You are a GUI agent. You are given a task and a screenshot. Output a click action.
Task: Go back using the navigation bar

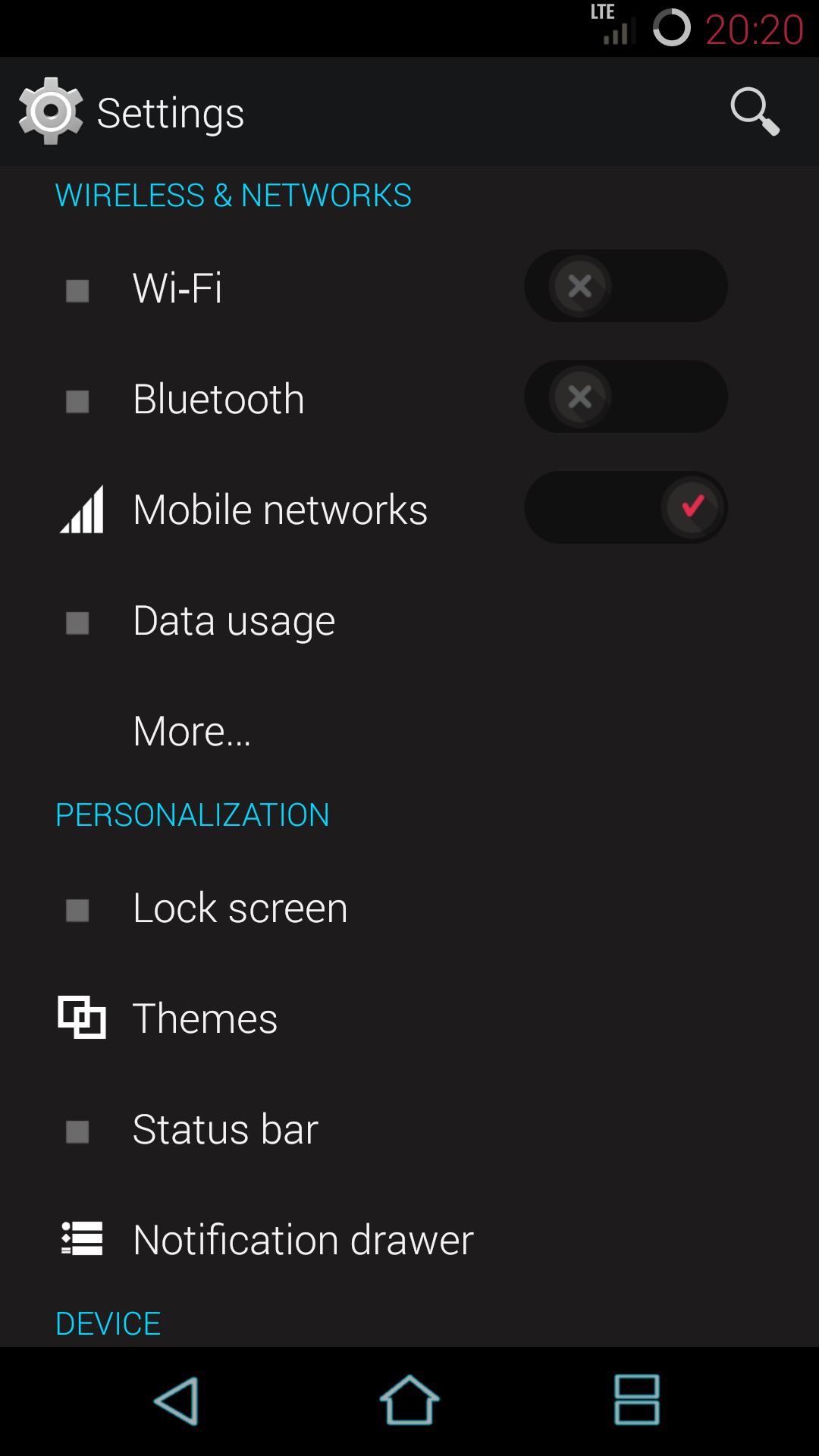[x=177, y=1401]
